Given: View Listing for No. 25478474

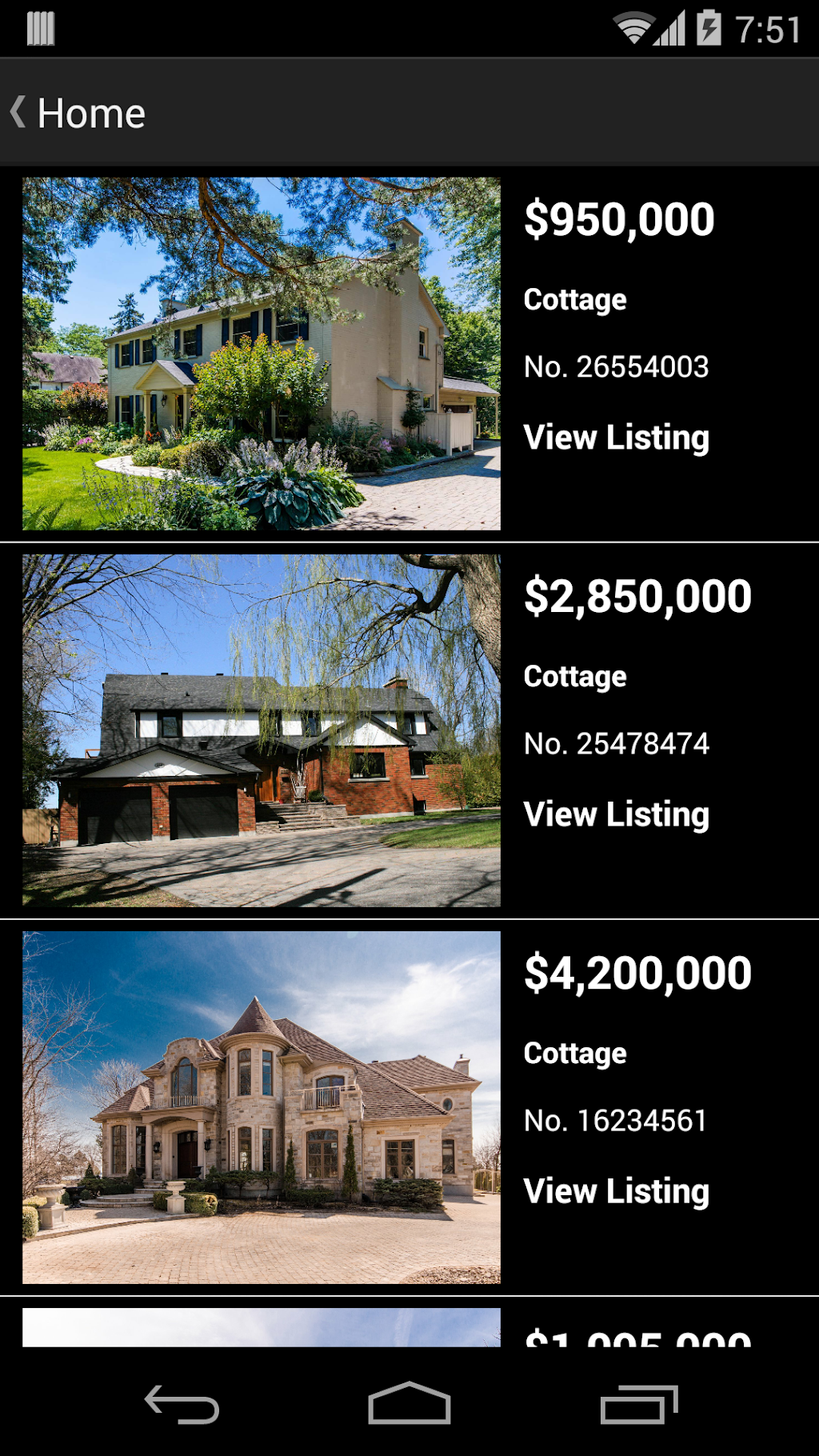Looking at the screenshot, I should point(616,814).
